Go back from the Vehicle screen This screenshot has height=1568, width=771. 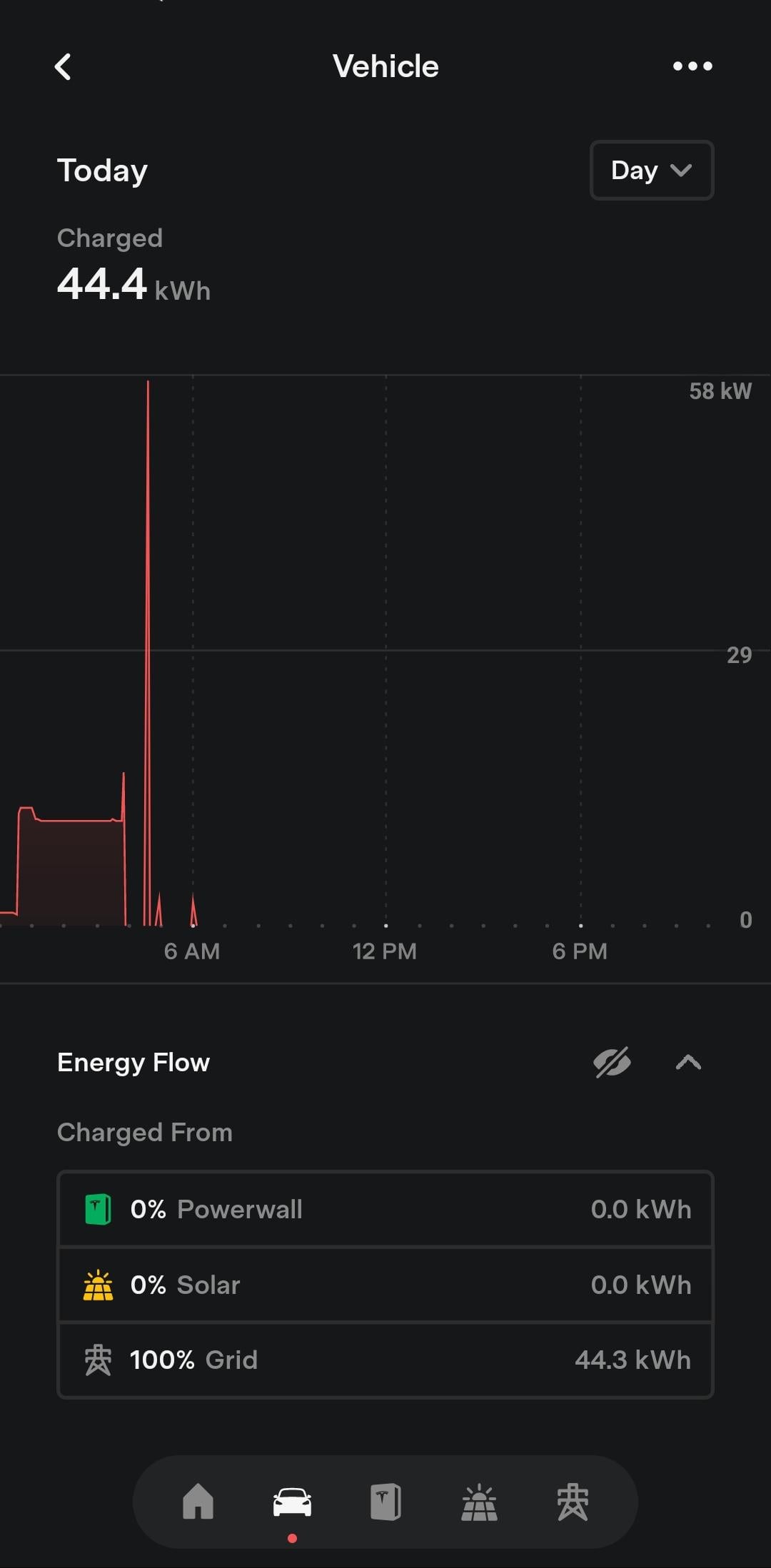[63, 67]
